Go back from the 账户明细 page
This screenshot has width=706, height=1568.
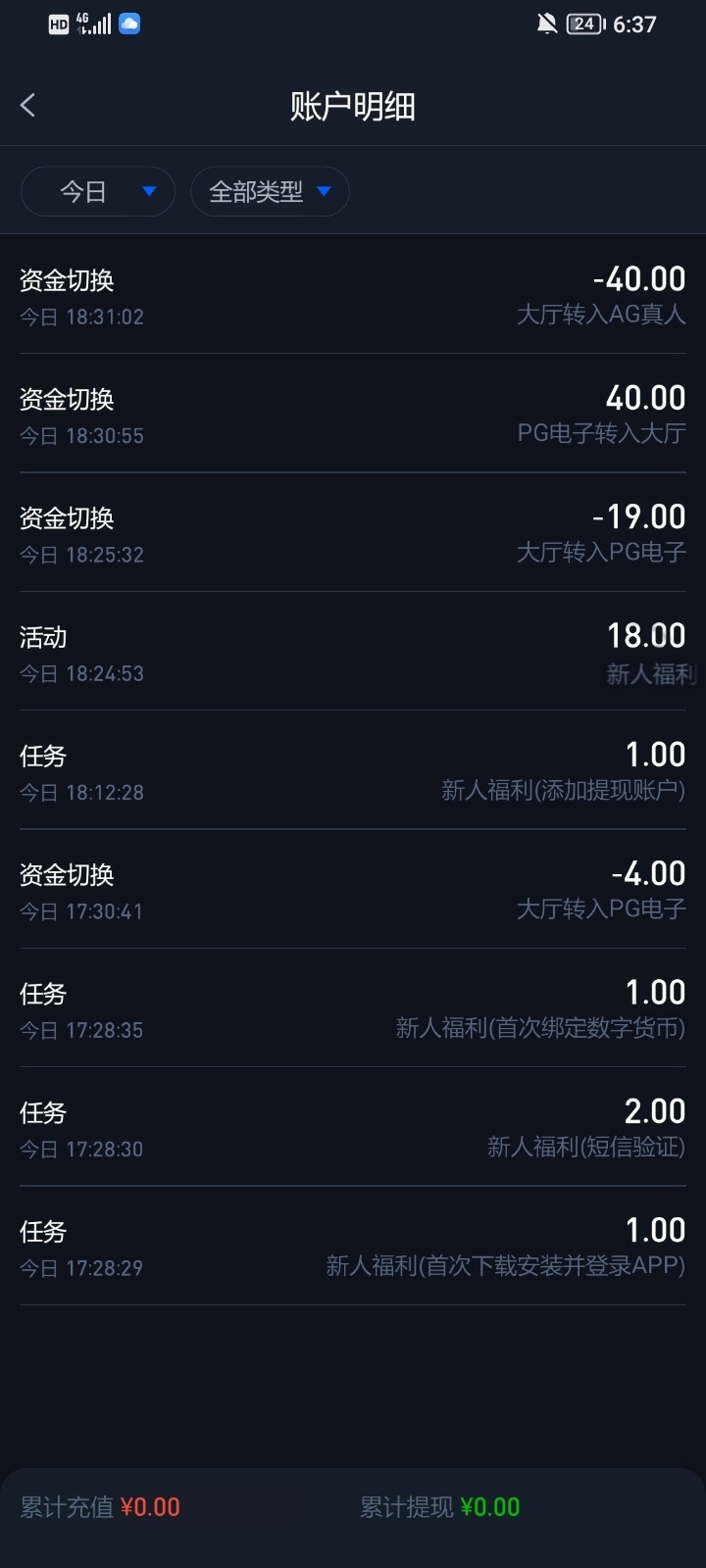click(x=28, y=106)
